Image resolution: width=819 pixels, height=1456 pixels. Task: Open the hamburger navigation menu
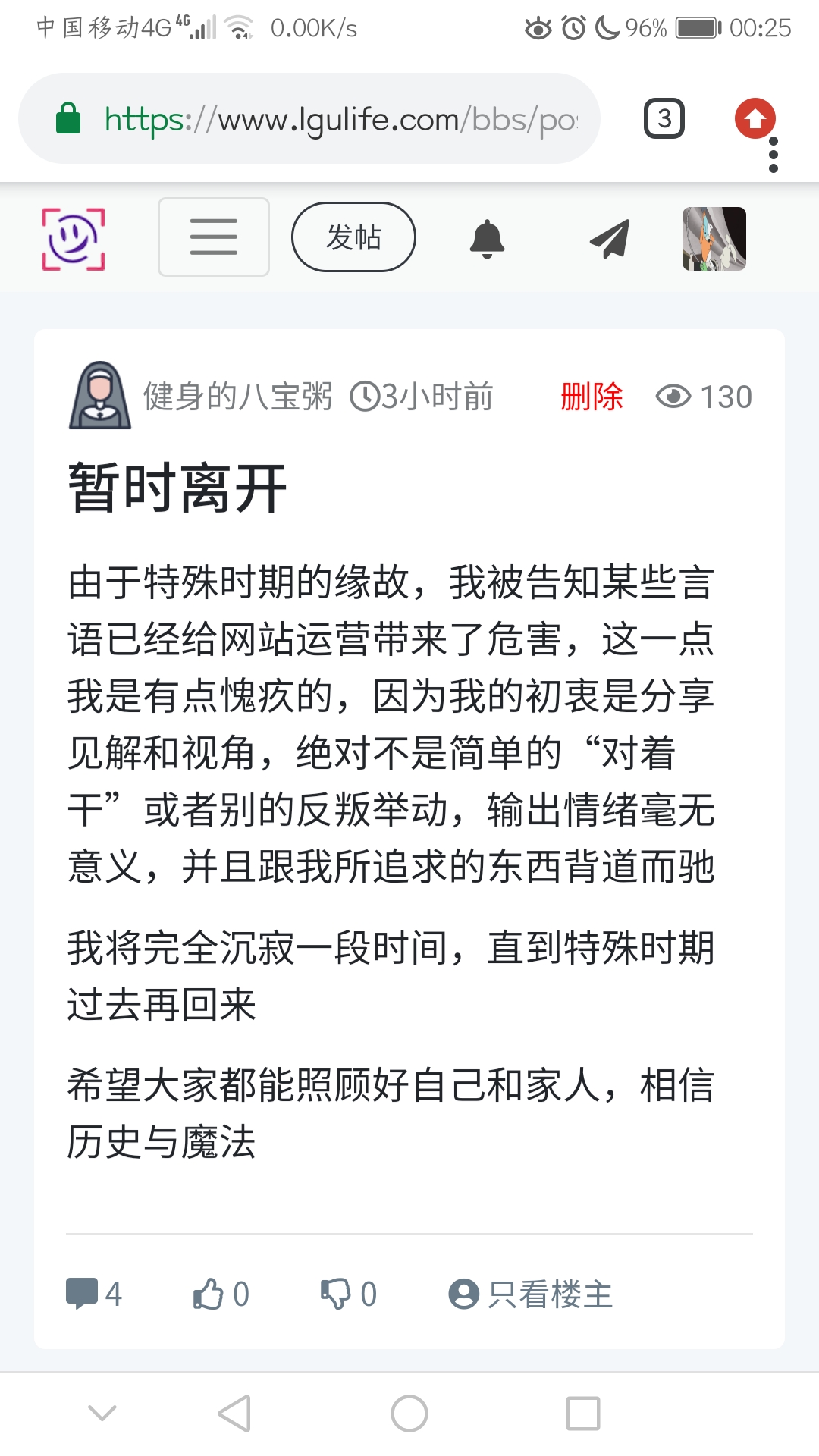coord(214,237)
